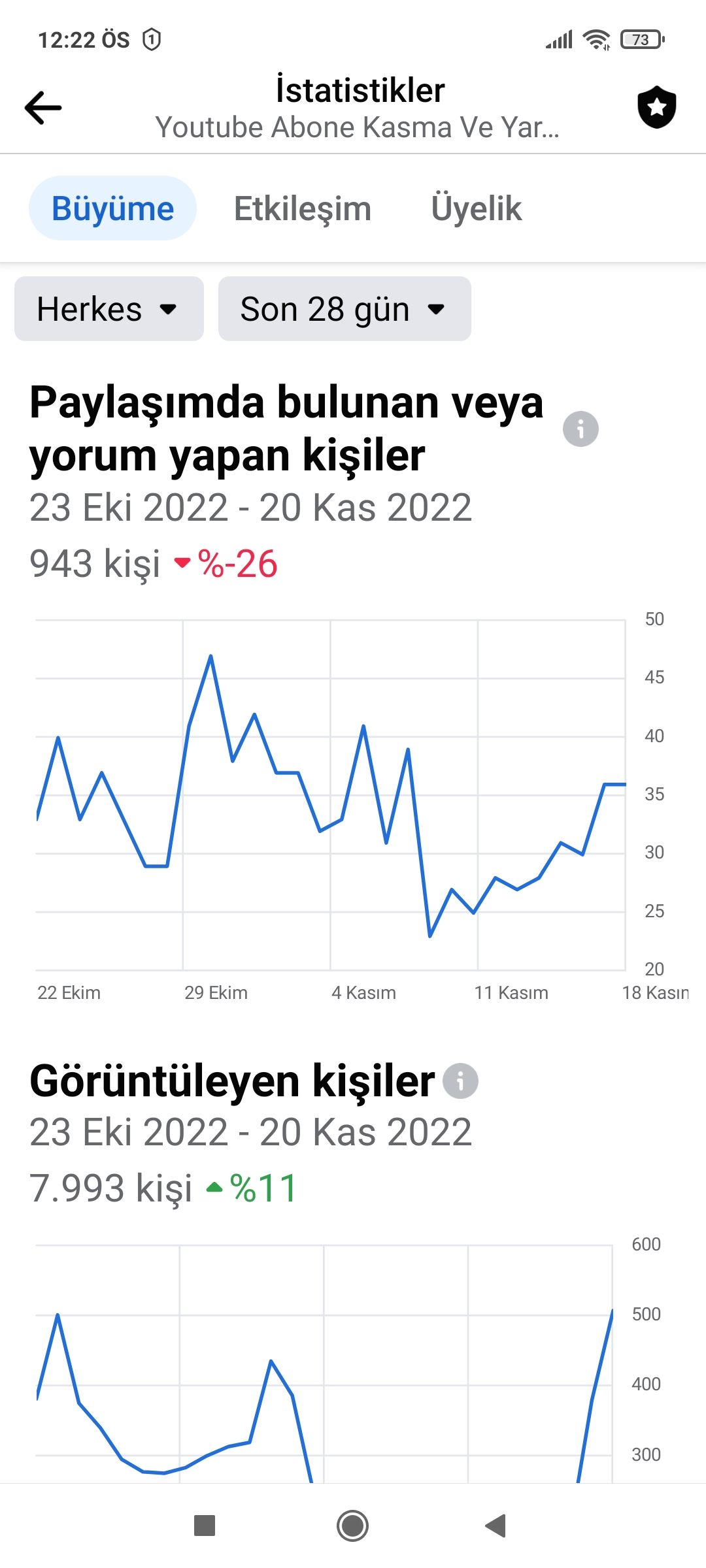Show info for Görüntüleyen kişiler
Image resolution: width=706 pixels, height=1568 pixels.
pyautogui.click(x=460, y=1081)
